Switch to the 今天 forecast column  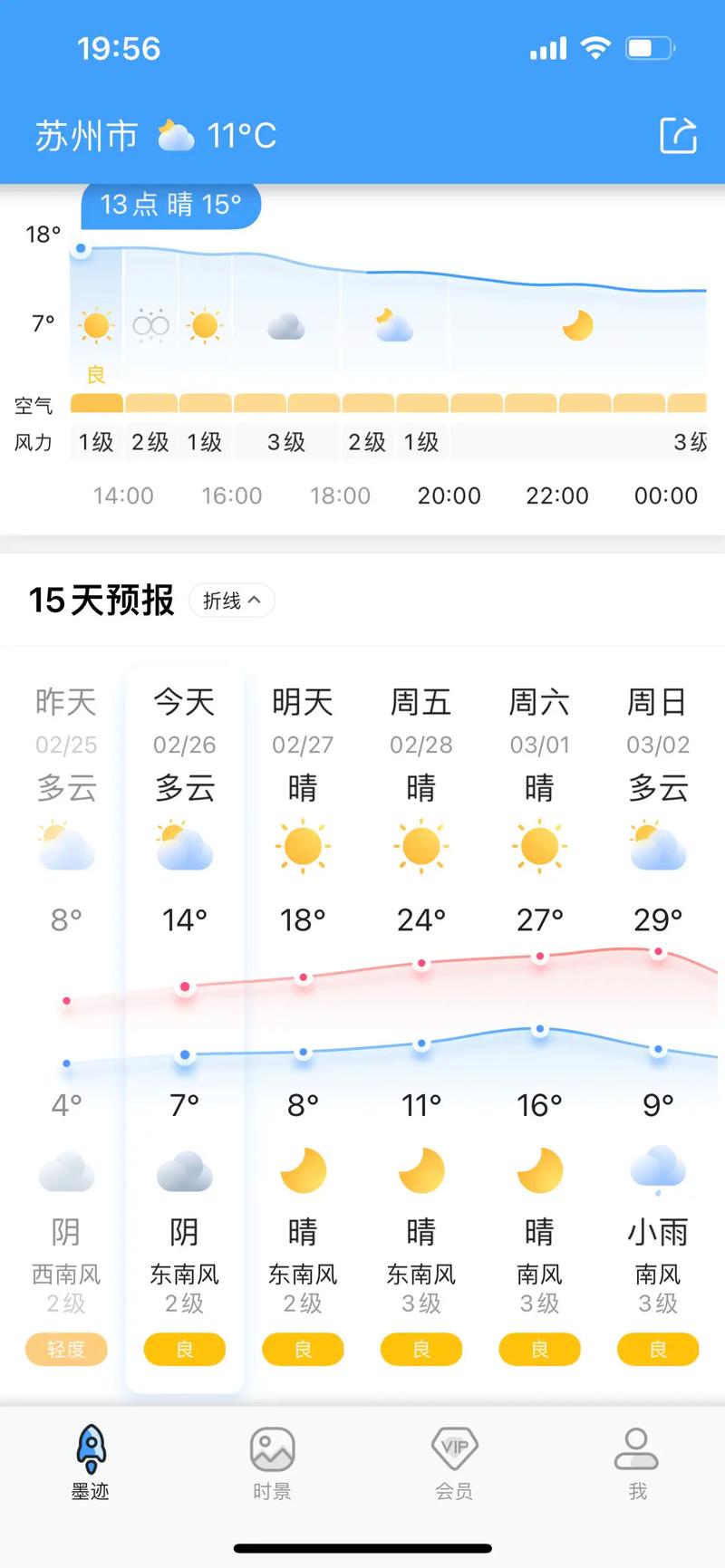[184, 702]
